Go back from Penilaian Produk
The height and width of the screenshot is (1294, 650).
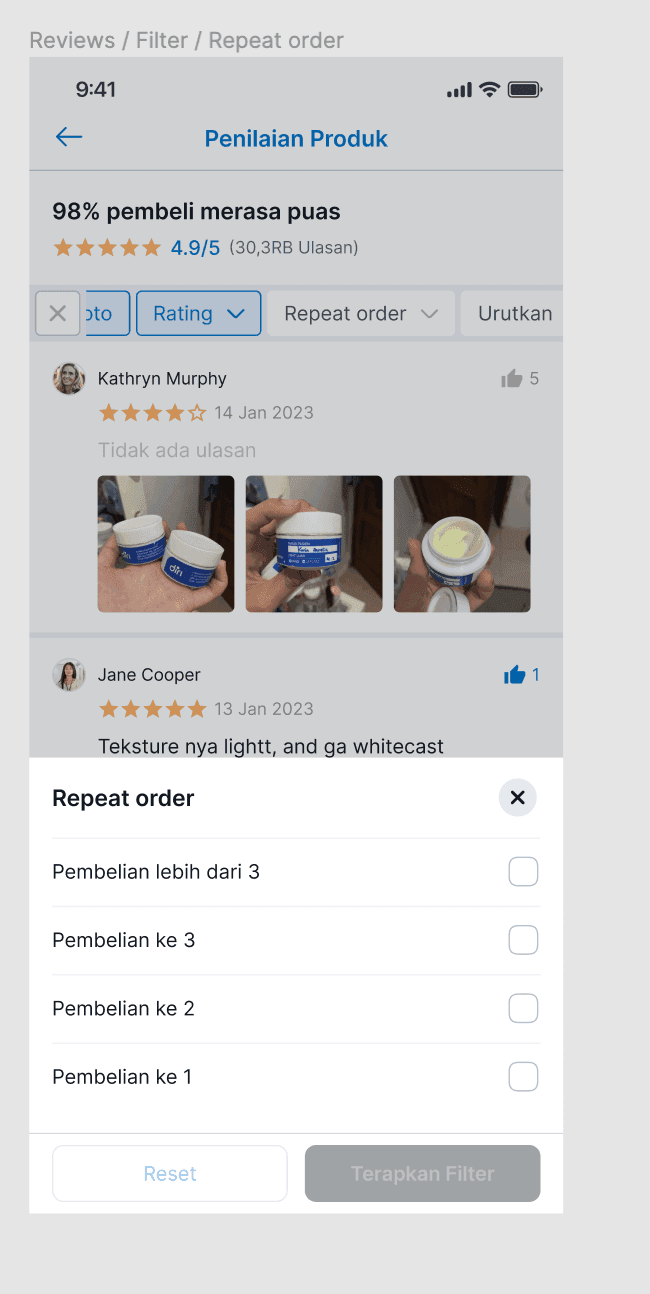(69, 137)
